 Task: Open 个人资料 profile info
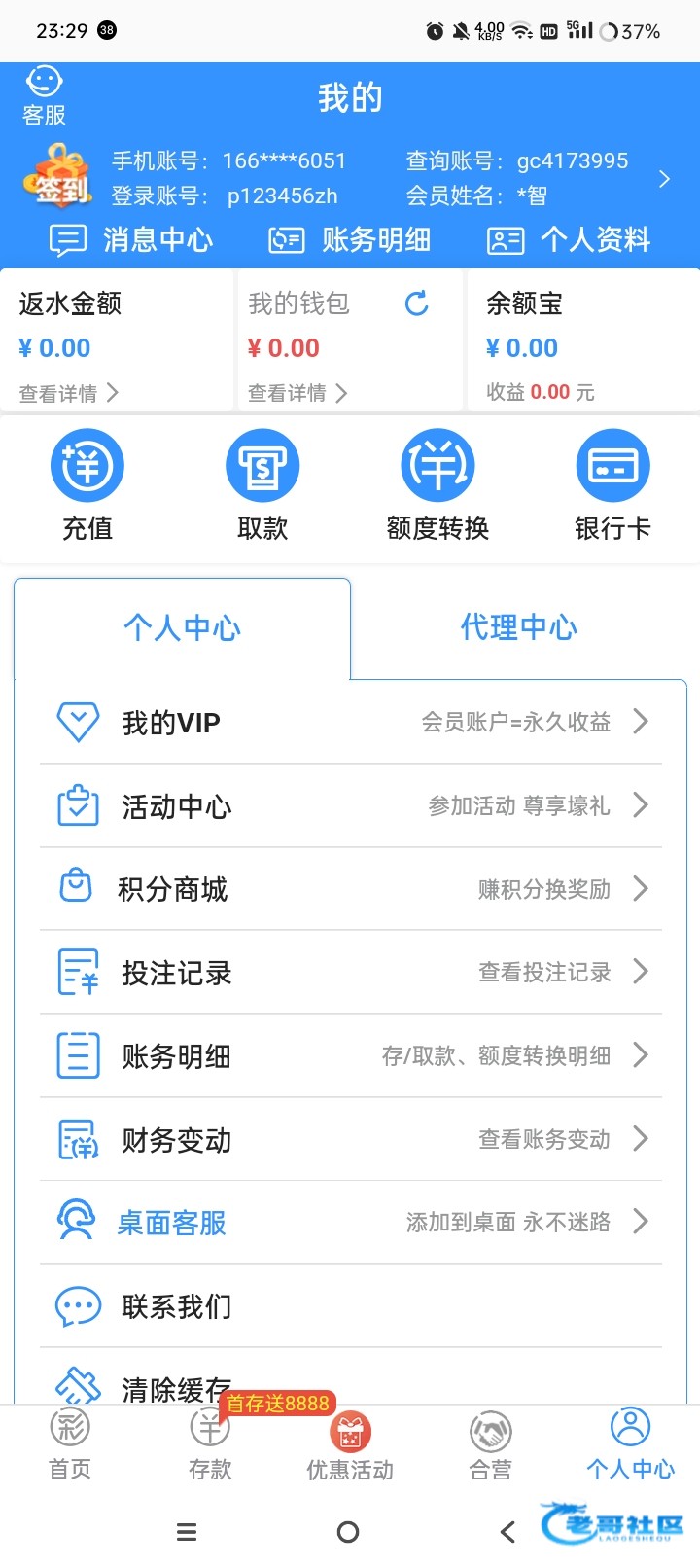(x=569, y=239)
